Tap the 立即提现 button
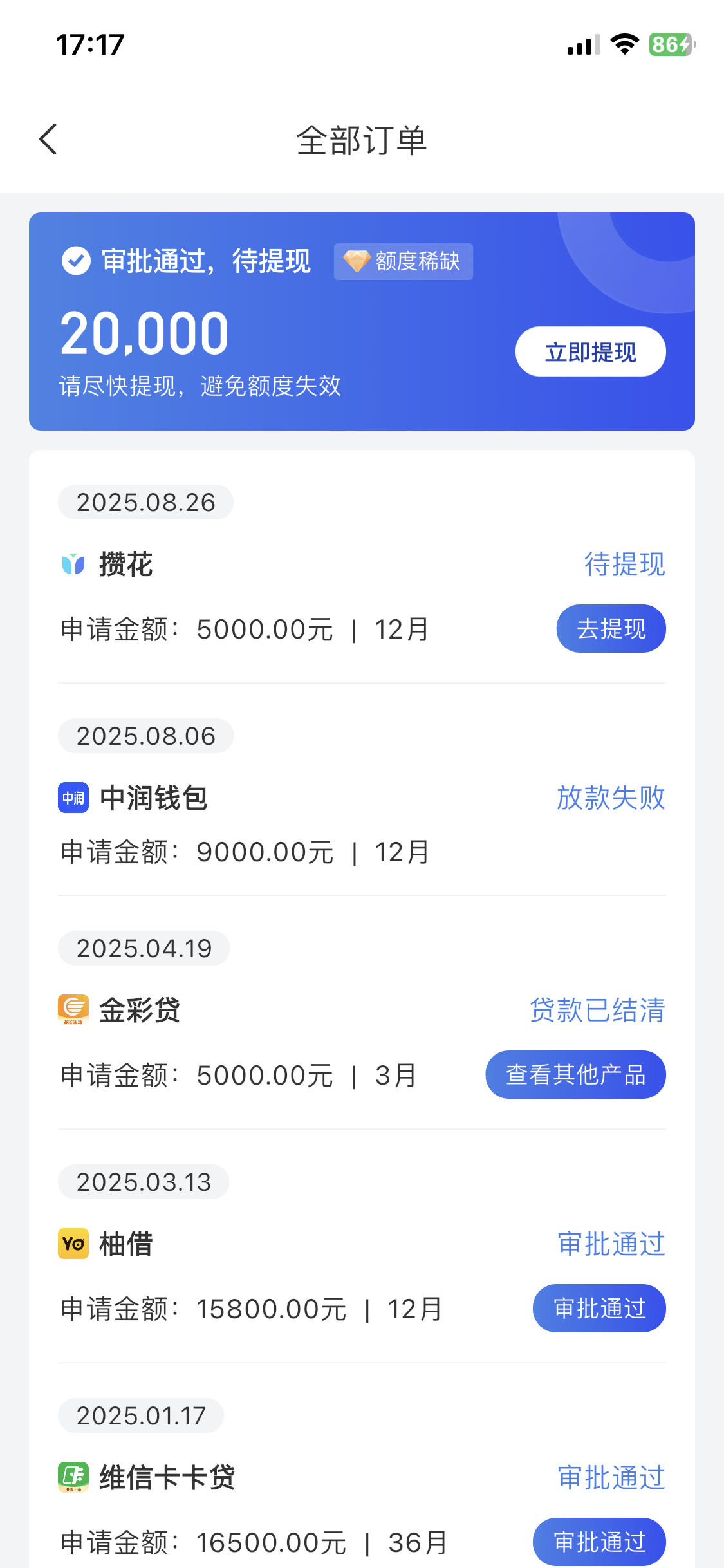The image size is (724, 1568). pyautogui.click(x=590, y=351)
